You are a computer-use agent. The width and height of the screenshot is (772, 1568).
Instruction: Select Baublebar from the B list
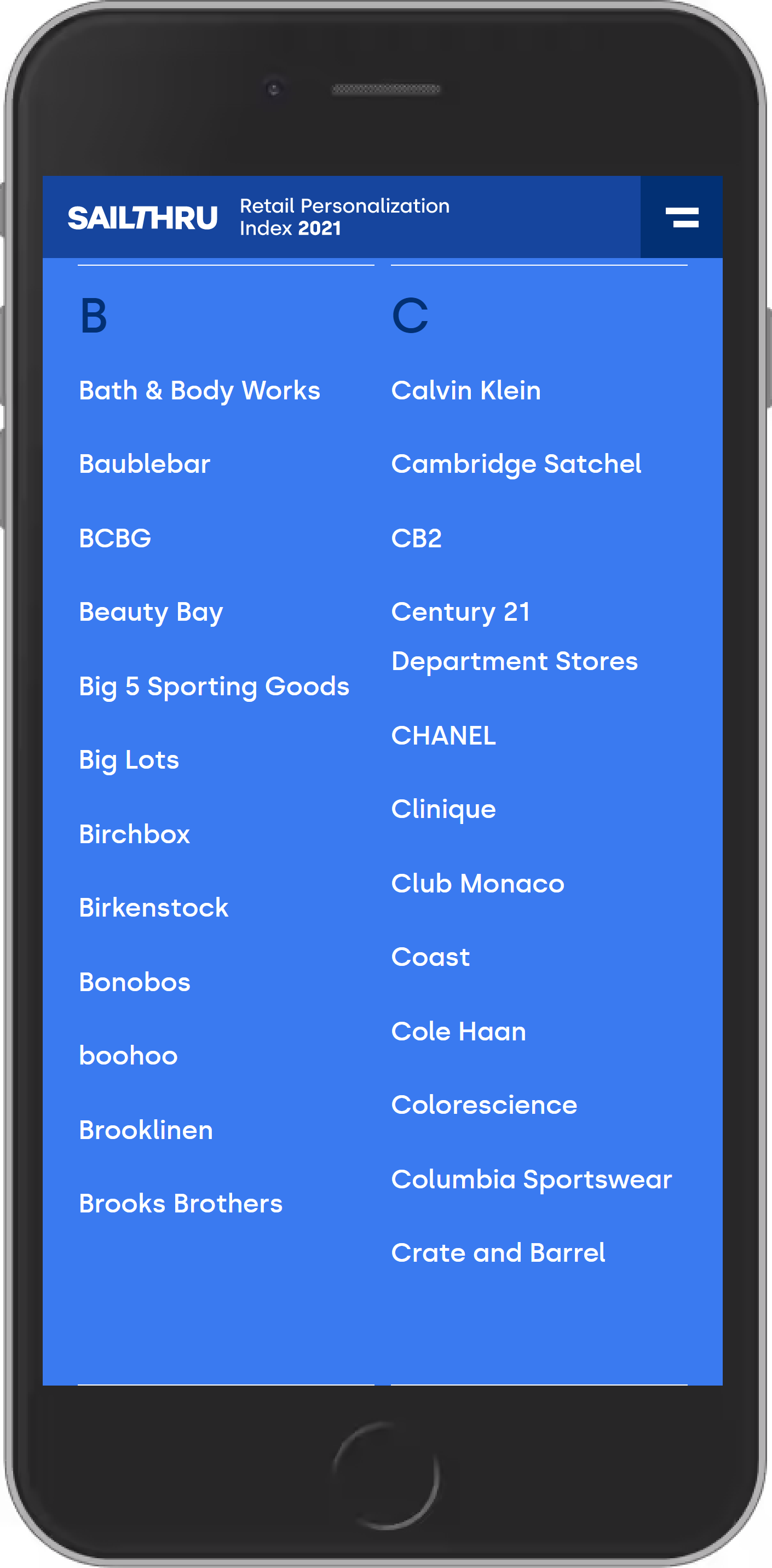[x=145, y=465]
